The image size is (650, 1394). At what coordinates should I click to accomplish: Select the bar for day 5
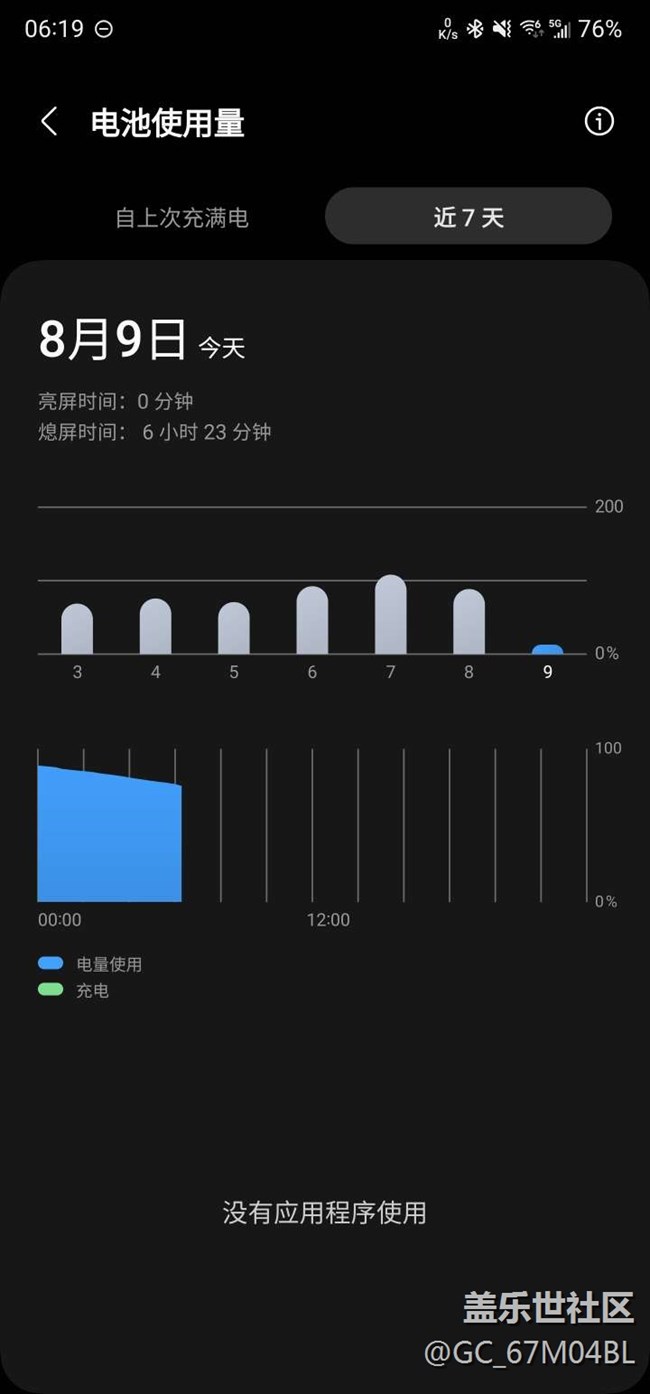point(234,629)
